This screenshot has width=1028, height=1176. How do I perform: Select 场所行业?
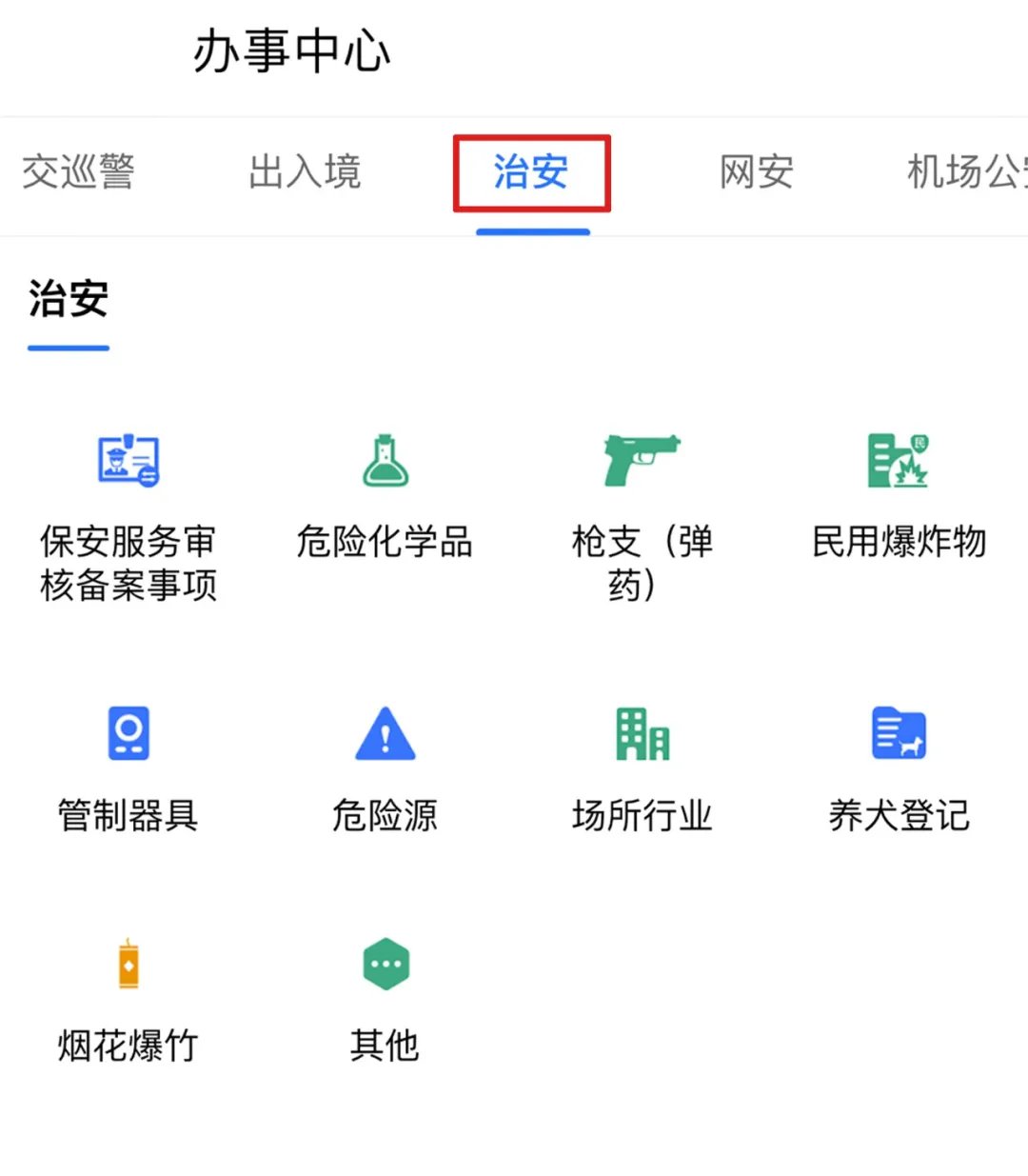[642, 769]
